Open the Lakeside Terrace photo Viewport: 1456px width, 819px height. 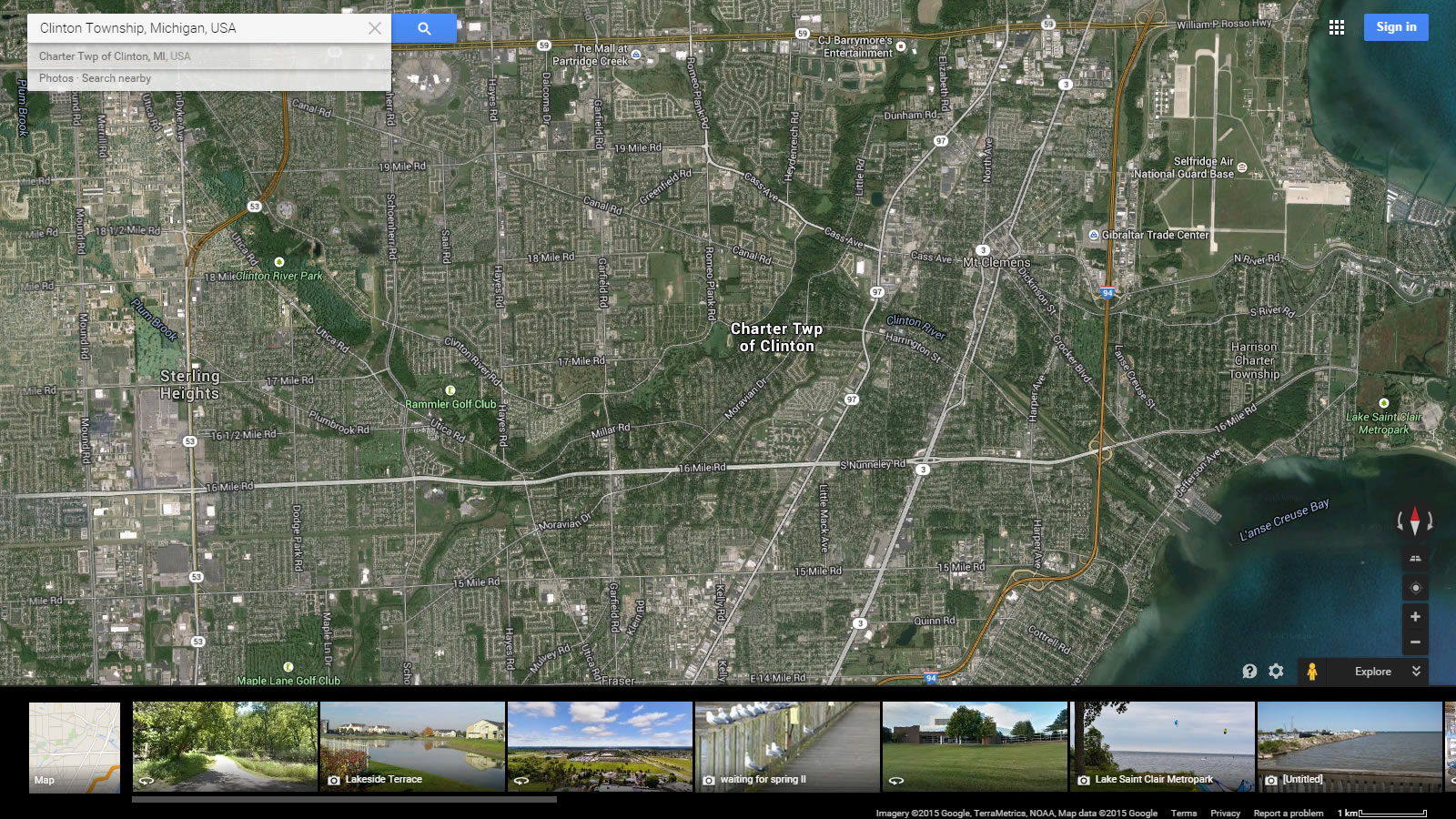point(412,747)
